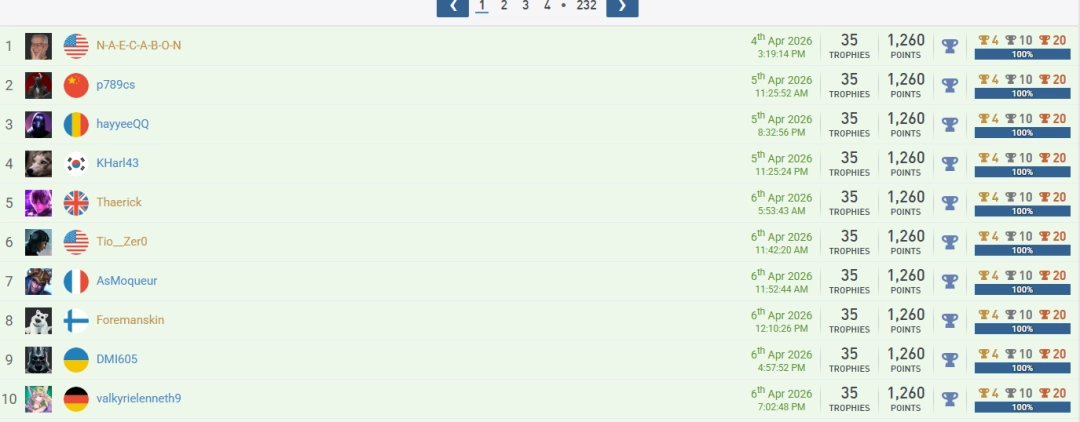View Thaerick's profile

pyautogui.click(x=119, y=202)
